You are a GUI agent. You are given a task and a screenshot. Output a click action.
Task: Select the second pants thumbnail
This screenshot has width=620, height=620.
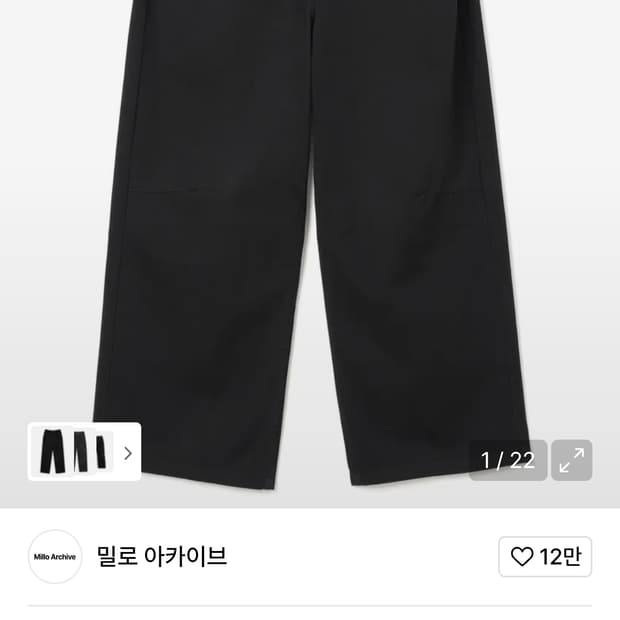click(81, 452)
